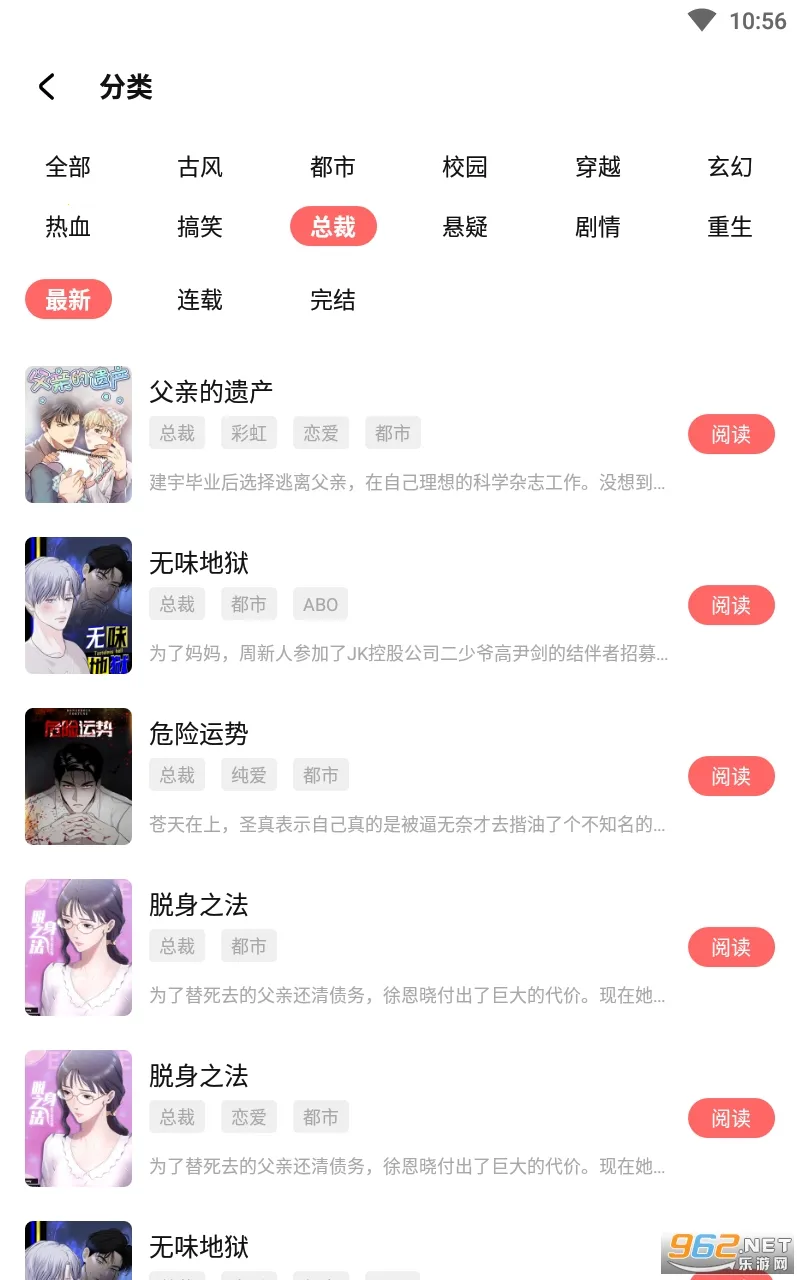Open the cover thumbnail of 脱身之法
The image size is (800, 1280).
click(x=78, y=946)
